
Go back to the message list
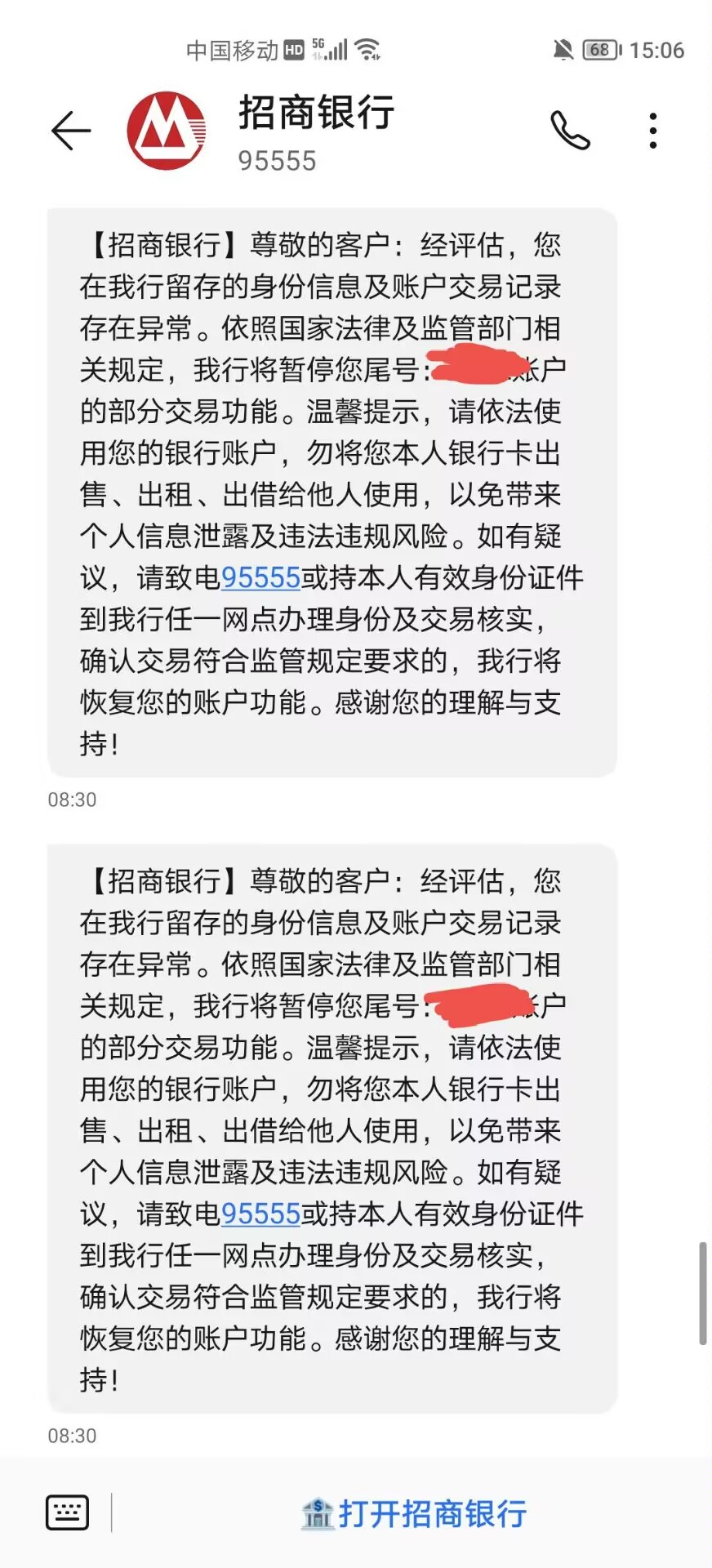tap(71, 131)
